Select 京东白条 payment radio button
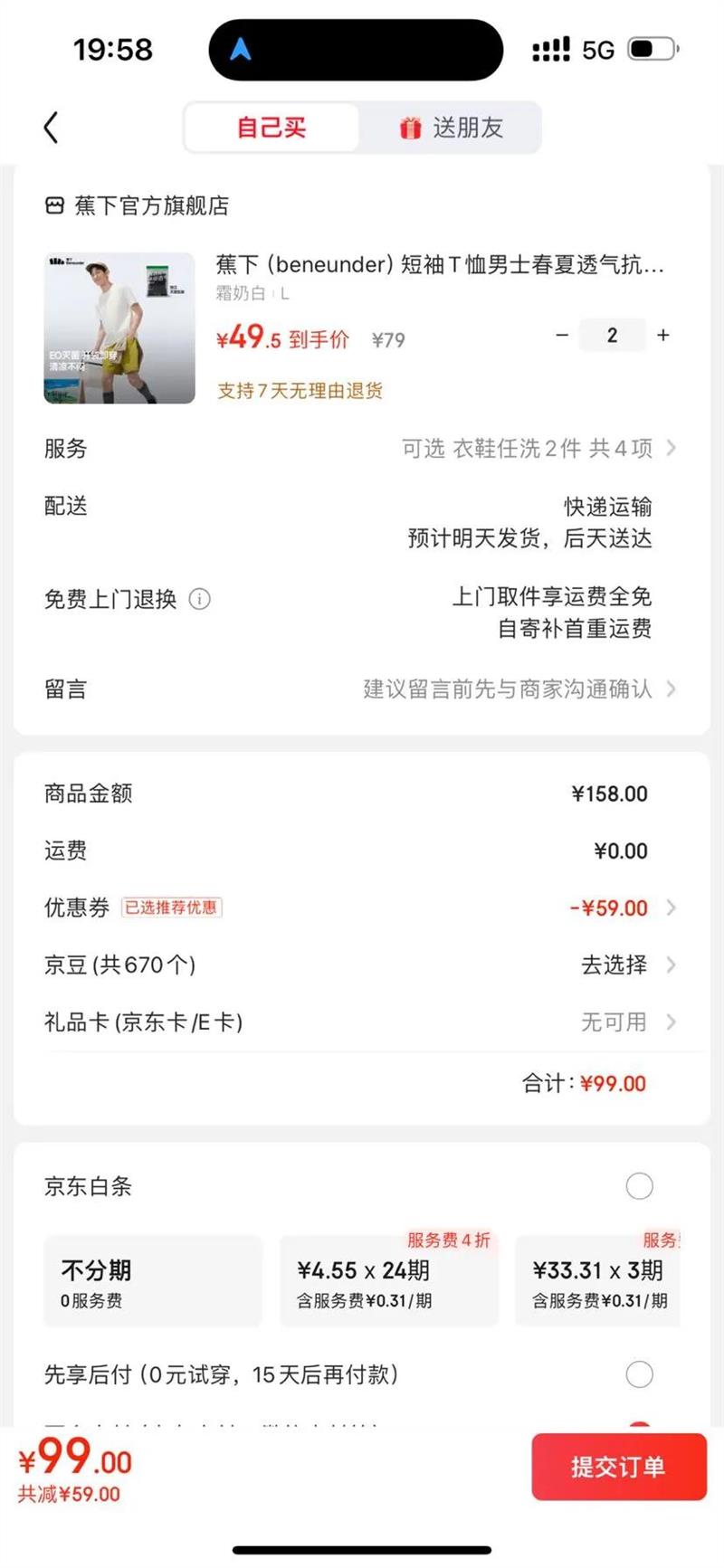This screenshot has width=724, height=1568. [639, 1186]
